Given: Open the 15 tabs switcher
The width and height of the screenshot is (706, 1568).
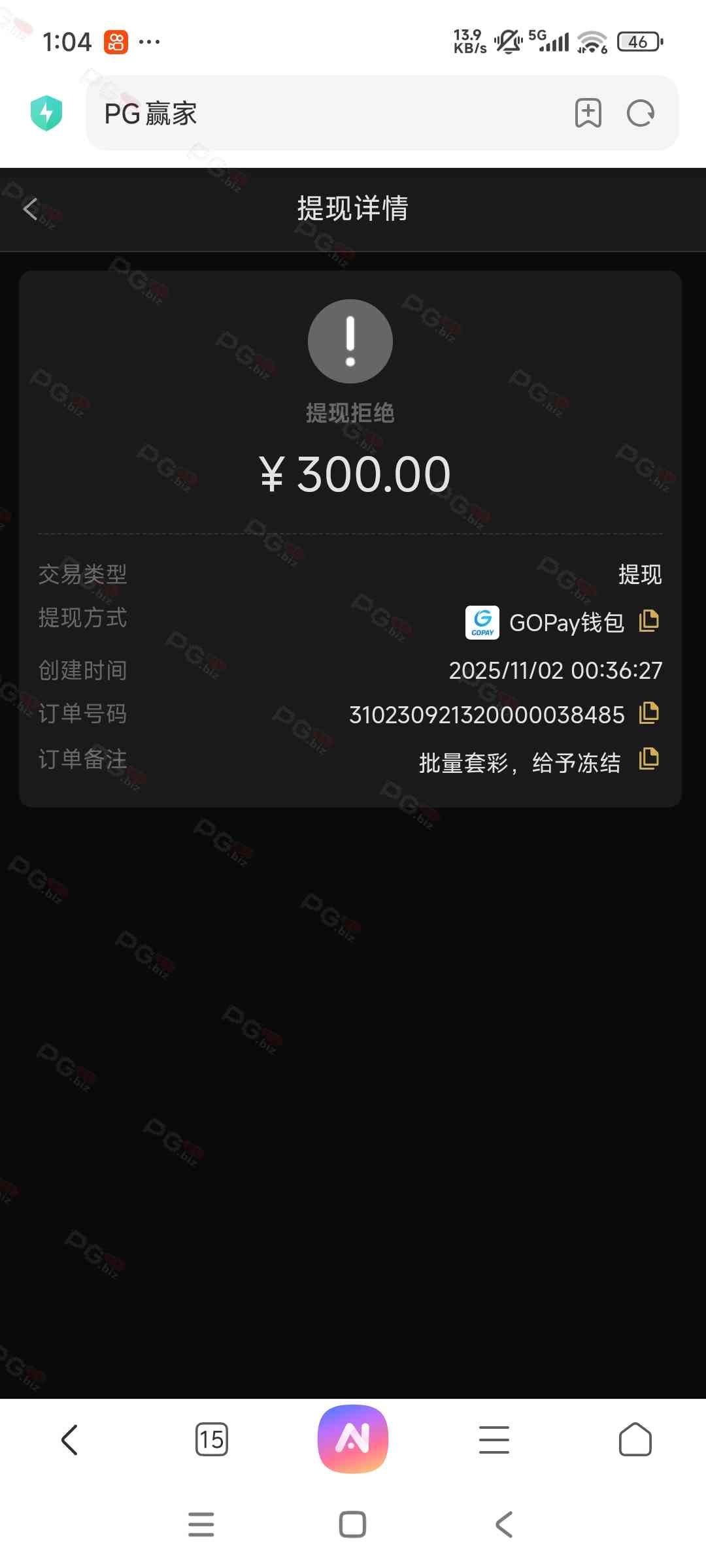Looking at the screenshot, I should pyautogui.click(x=211, y=1440).
